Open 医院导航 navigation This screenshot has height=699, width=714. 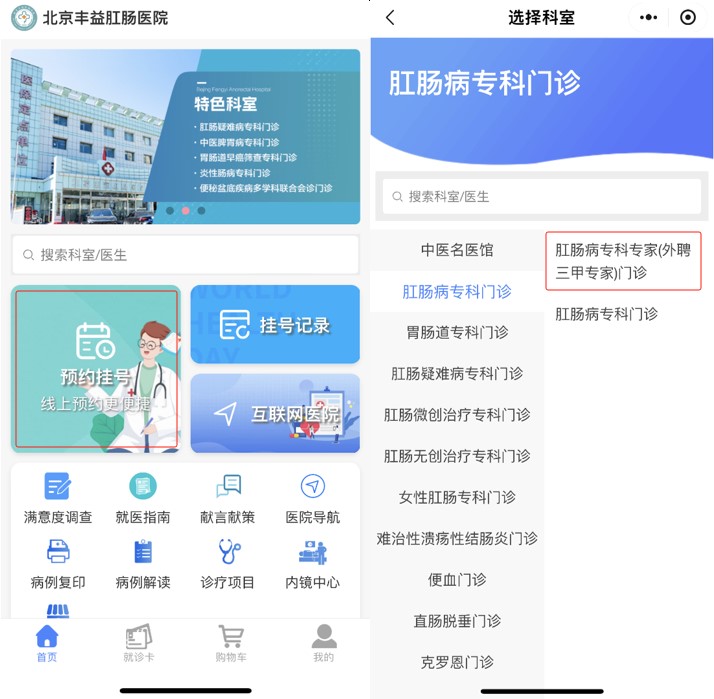click(313, 499)
